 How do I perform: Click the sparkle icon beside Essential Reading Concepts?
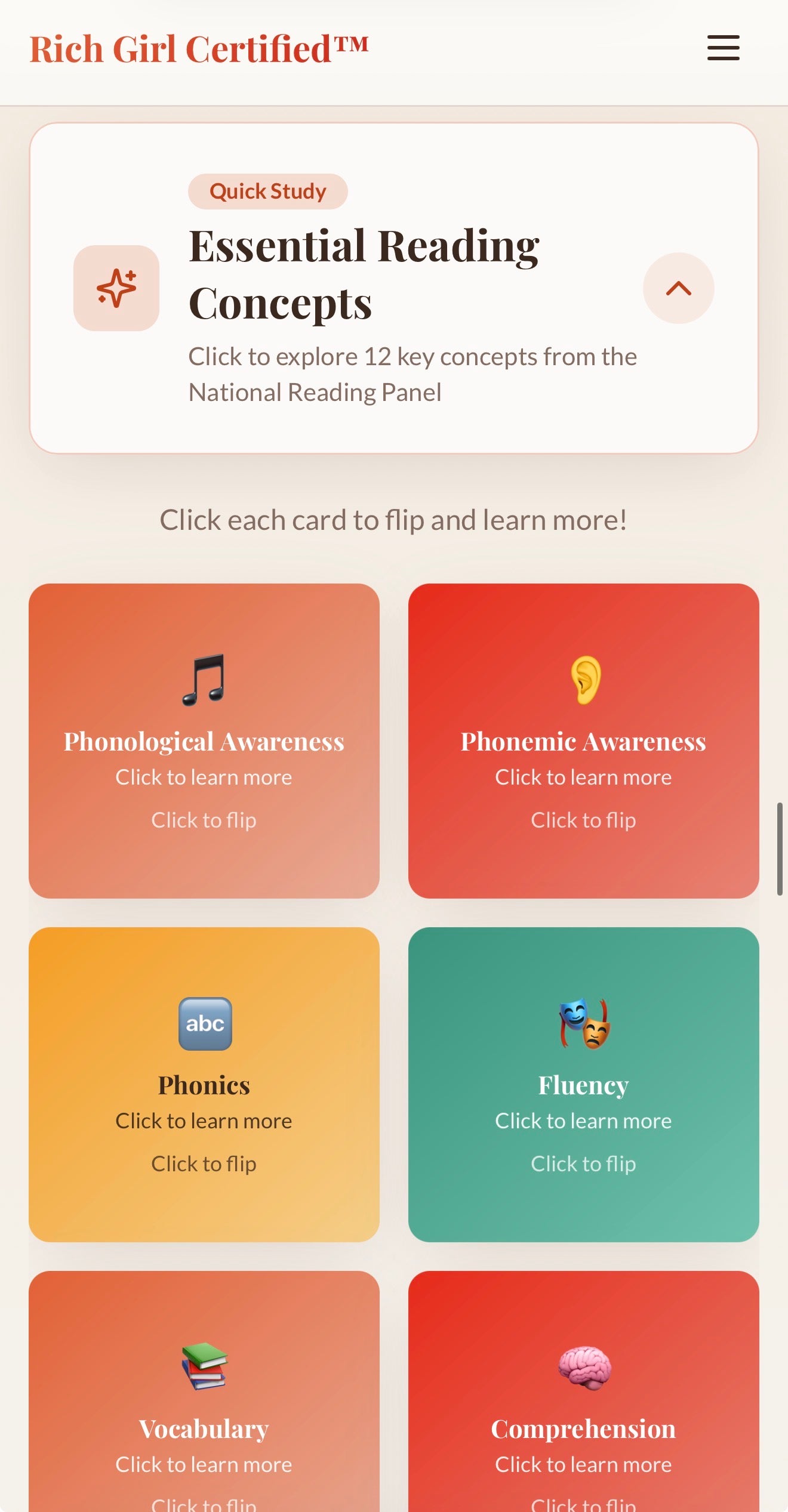pyautogui.click(x=116, y=288)
